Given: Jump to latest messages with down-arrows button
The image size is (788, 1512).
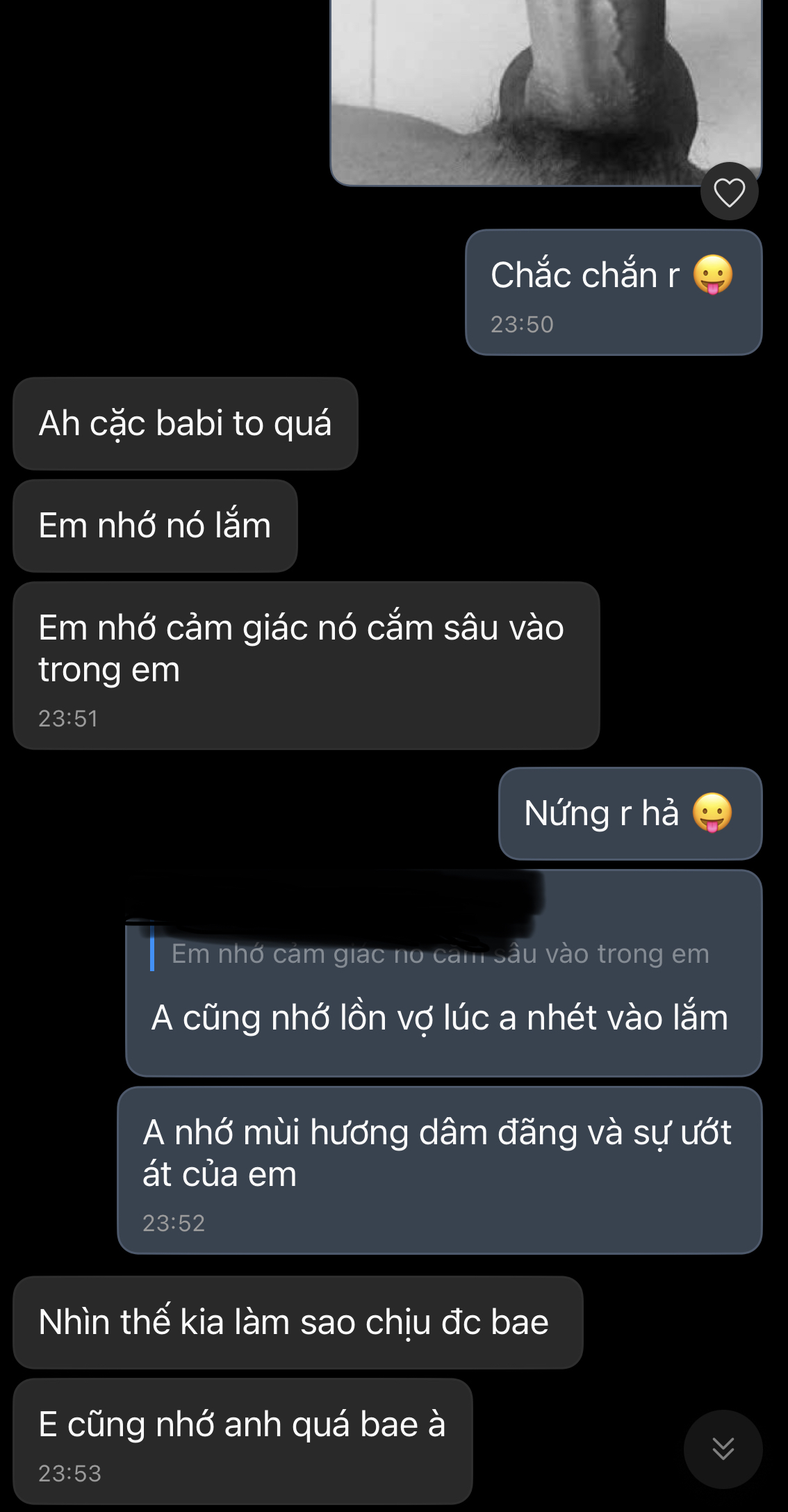Looking at the screenshot, I should pyautogui.click(x=723, y=1449).
